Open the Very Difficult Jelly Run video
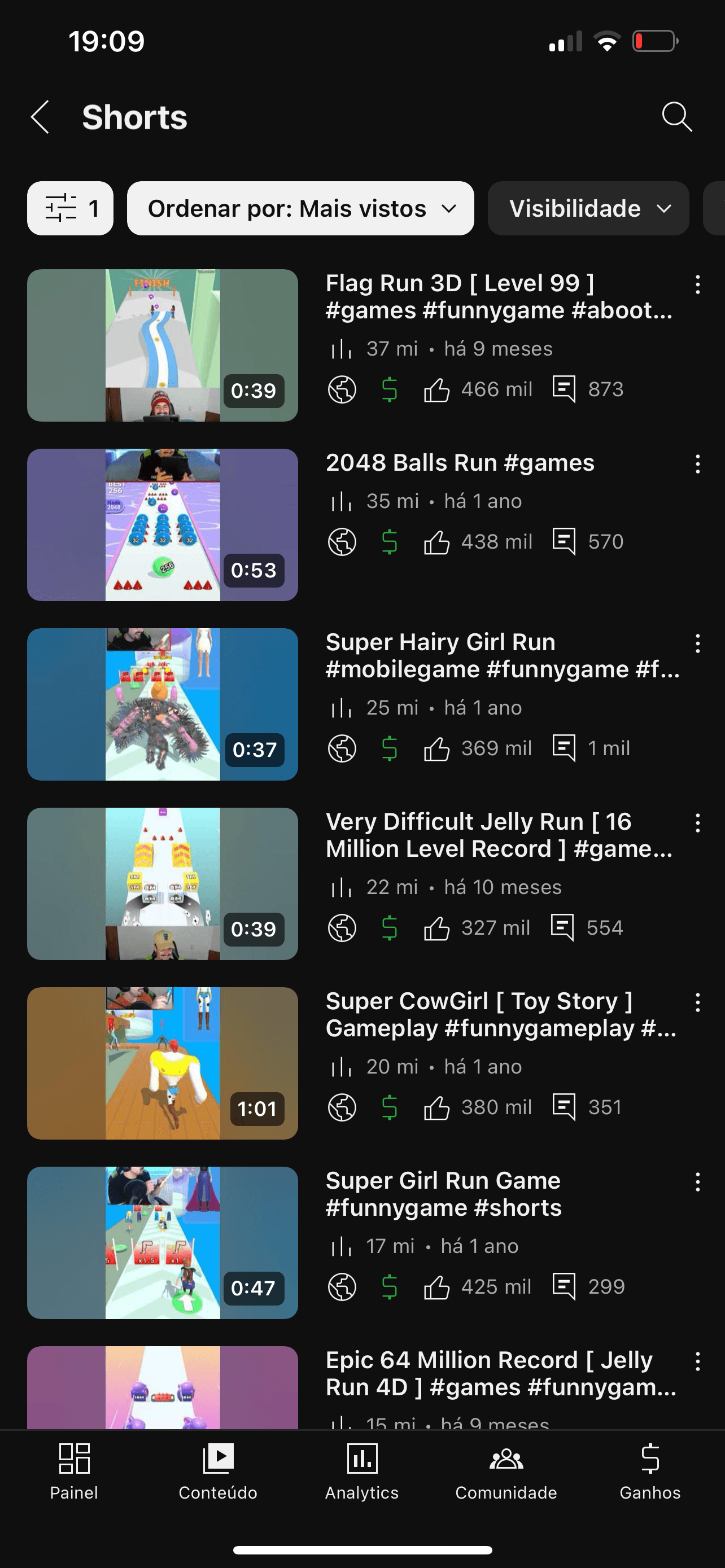This screenshot has width=725, height=1568. pyautogui.click(x=163, y=884)
